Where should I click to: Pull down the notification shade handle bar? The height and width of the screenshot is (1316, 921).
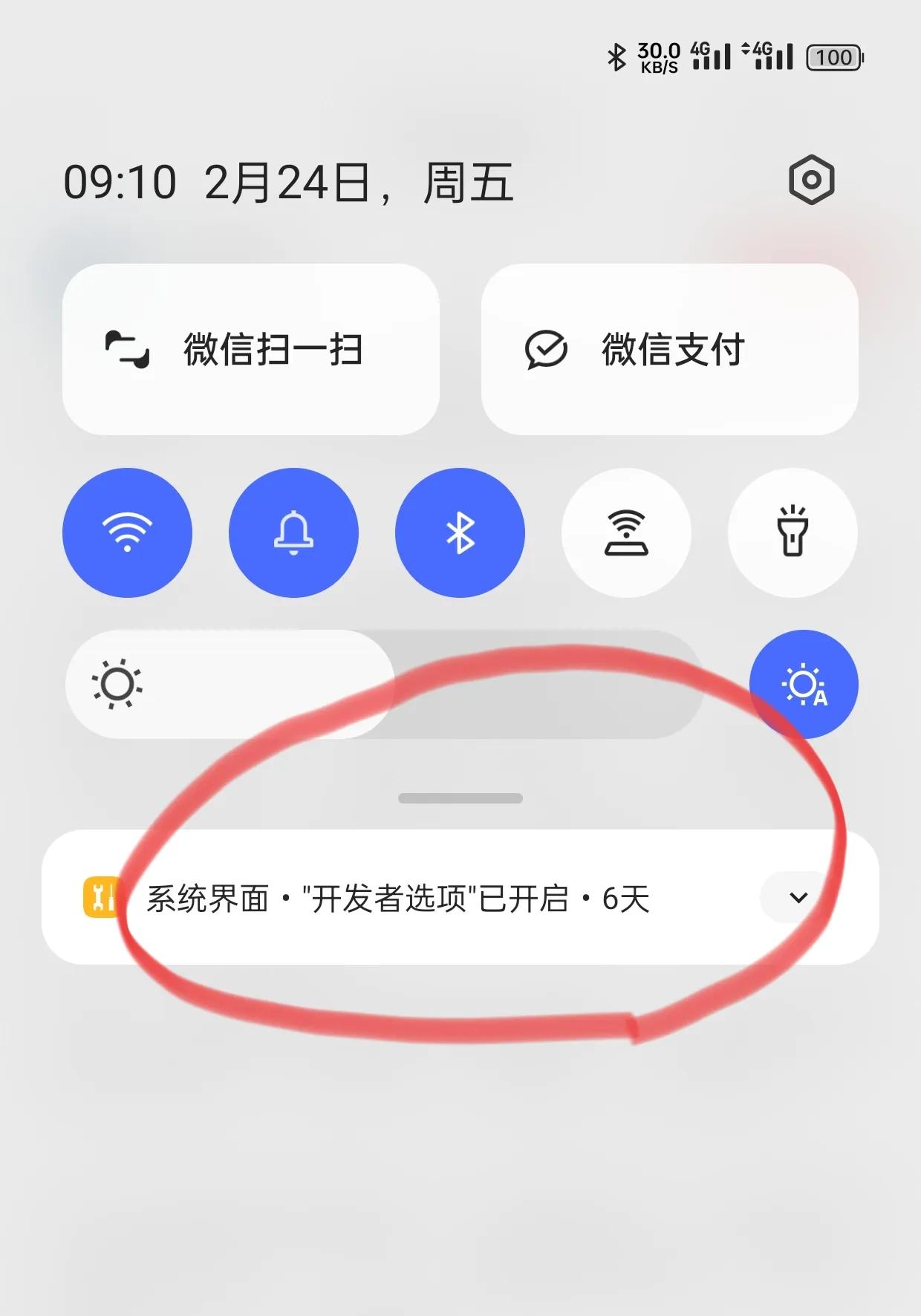click(x=461, y=798)
